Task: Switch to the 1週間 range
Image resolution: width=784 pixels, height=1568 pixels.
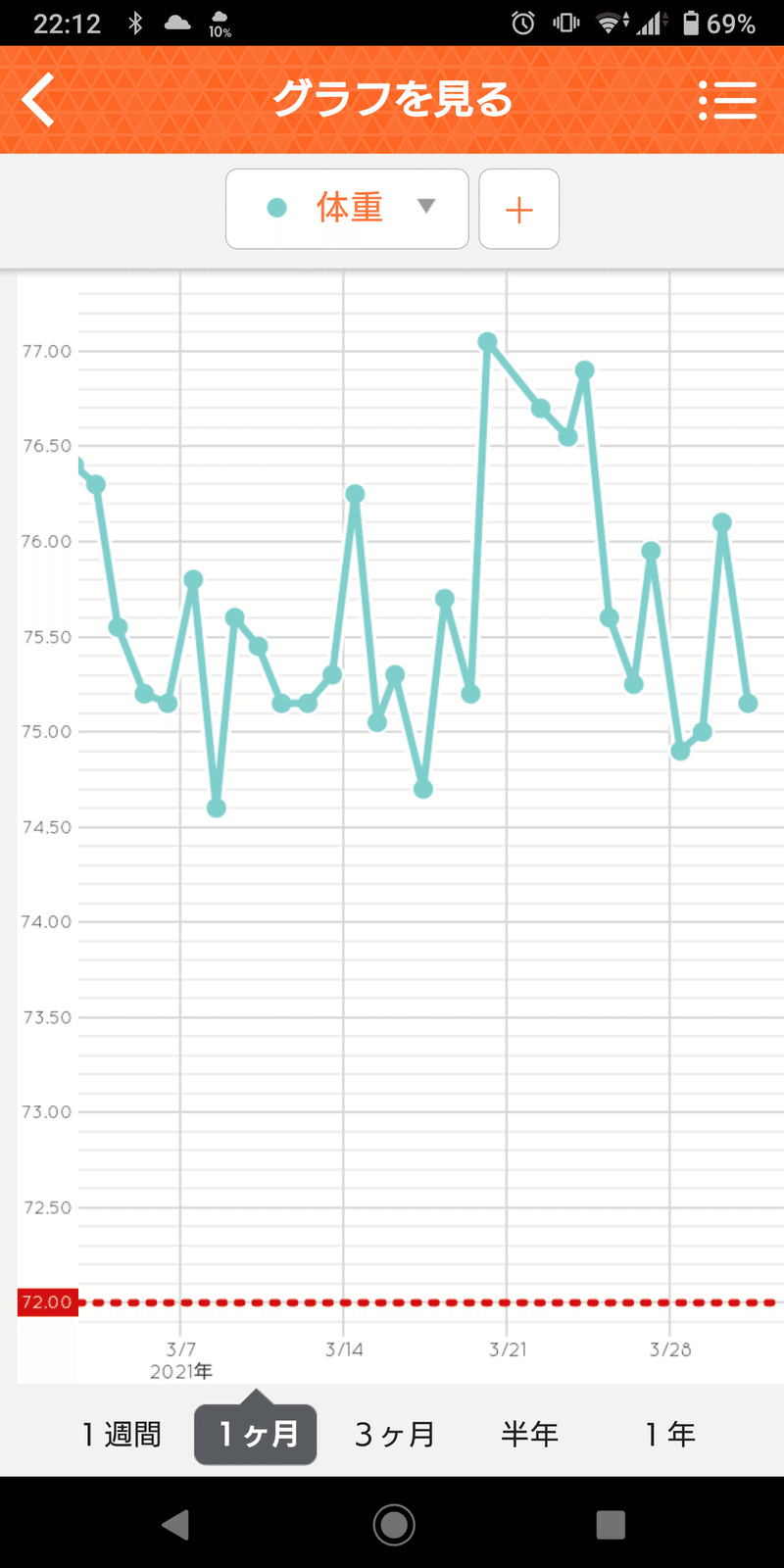Action: pos(122,1435)
